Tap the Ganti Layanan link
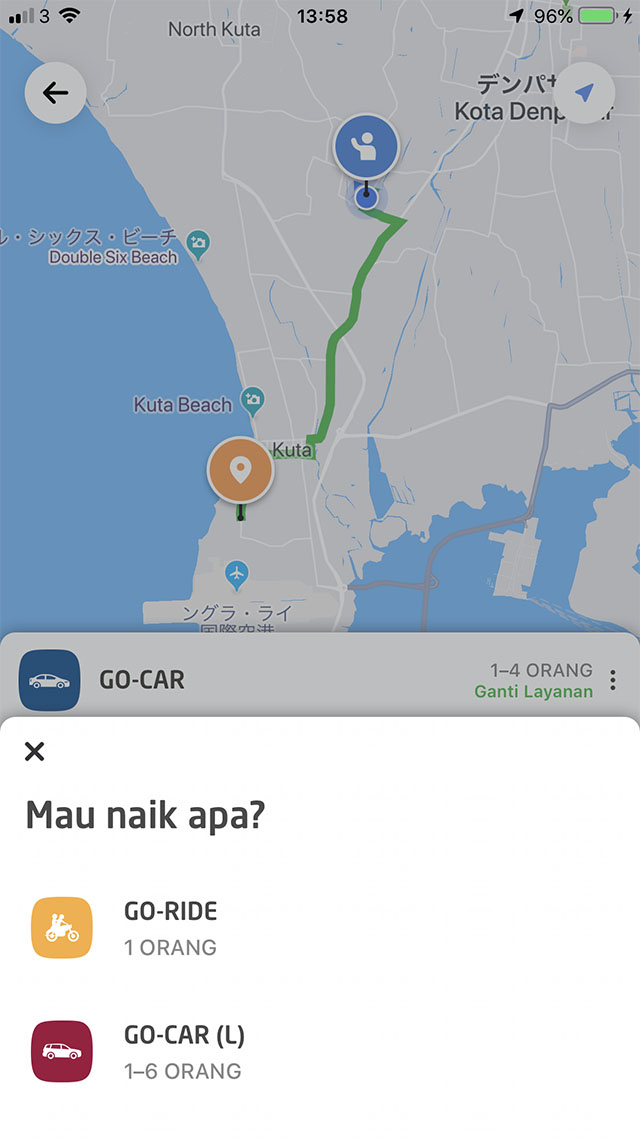The height and width of the screenshot is (1138, 640). 533,691
